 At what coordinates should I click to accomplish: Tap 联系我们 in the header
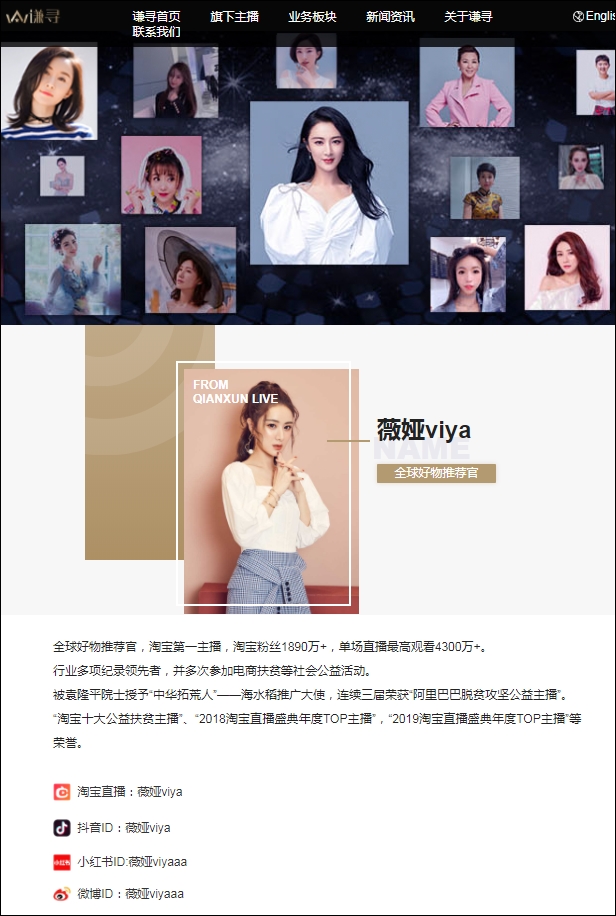tap(156, 32)
